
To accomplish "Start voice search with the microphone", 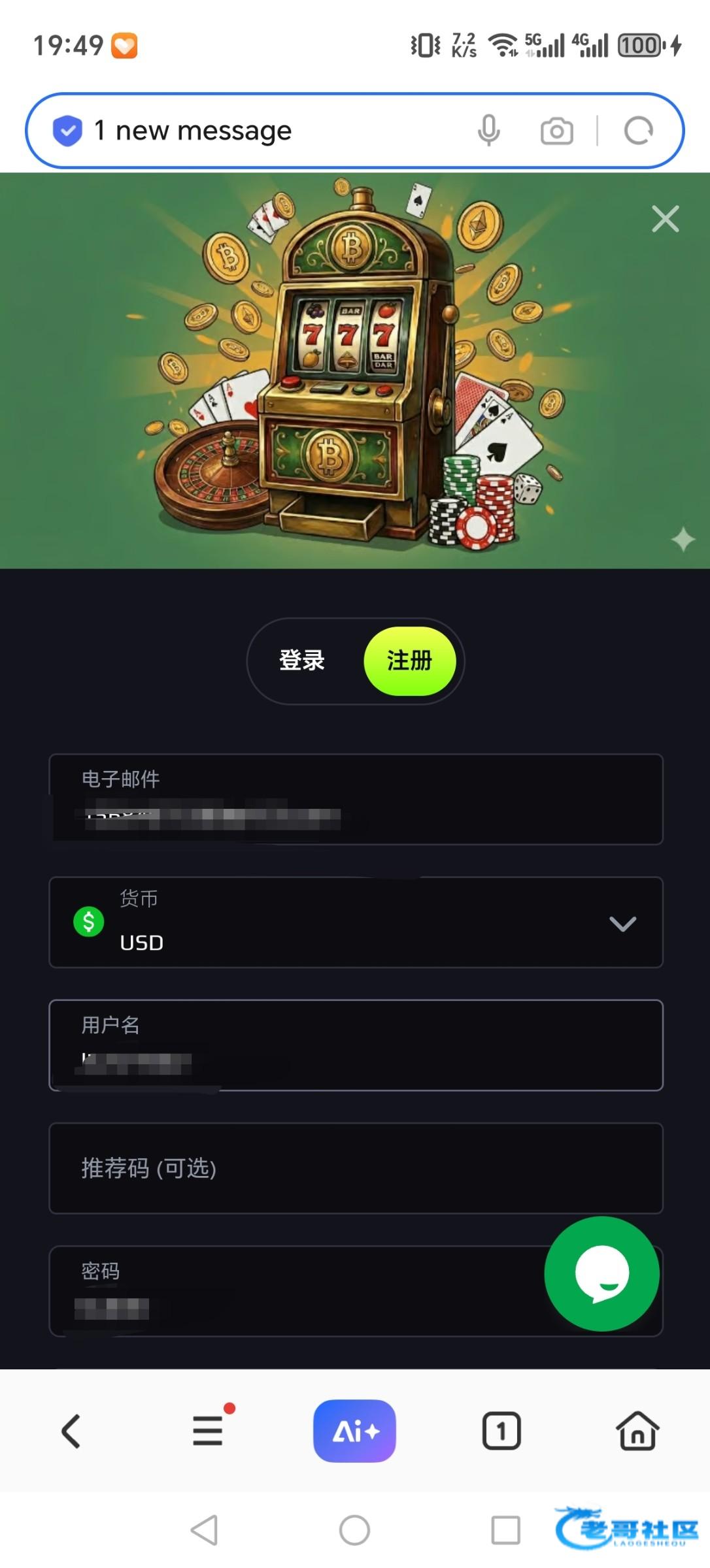I will pyautogui.click(x=488, y=131).
